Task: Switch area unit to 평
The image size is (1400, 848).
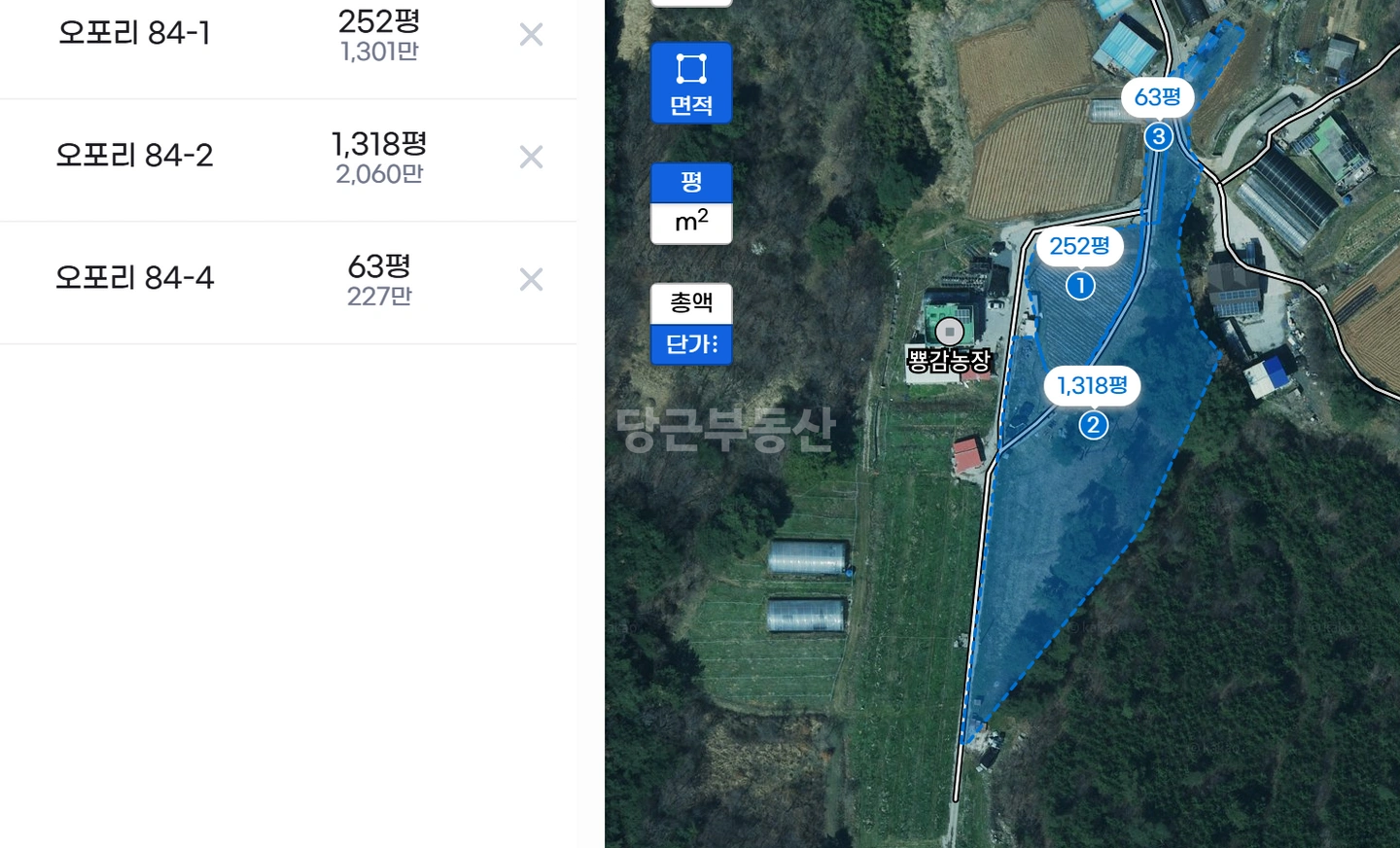Action: pyautogui.click(x=691, y=183)
